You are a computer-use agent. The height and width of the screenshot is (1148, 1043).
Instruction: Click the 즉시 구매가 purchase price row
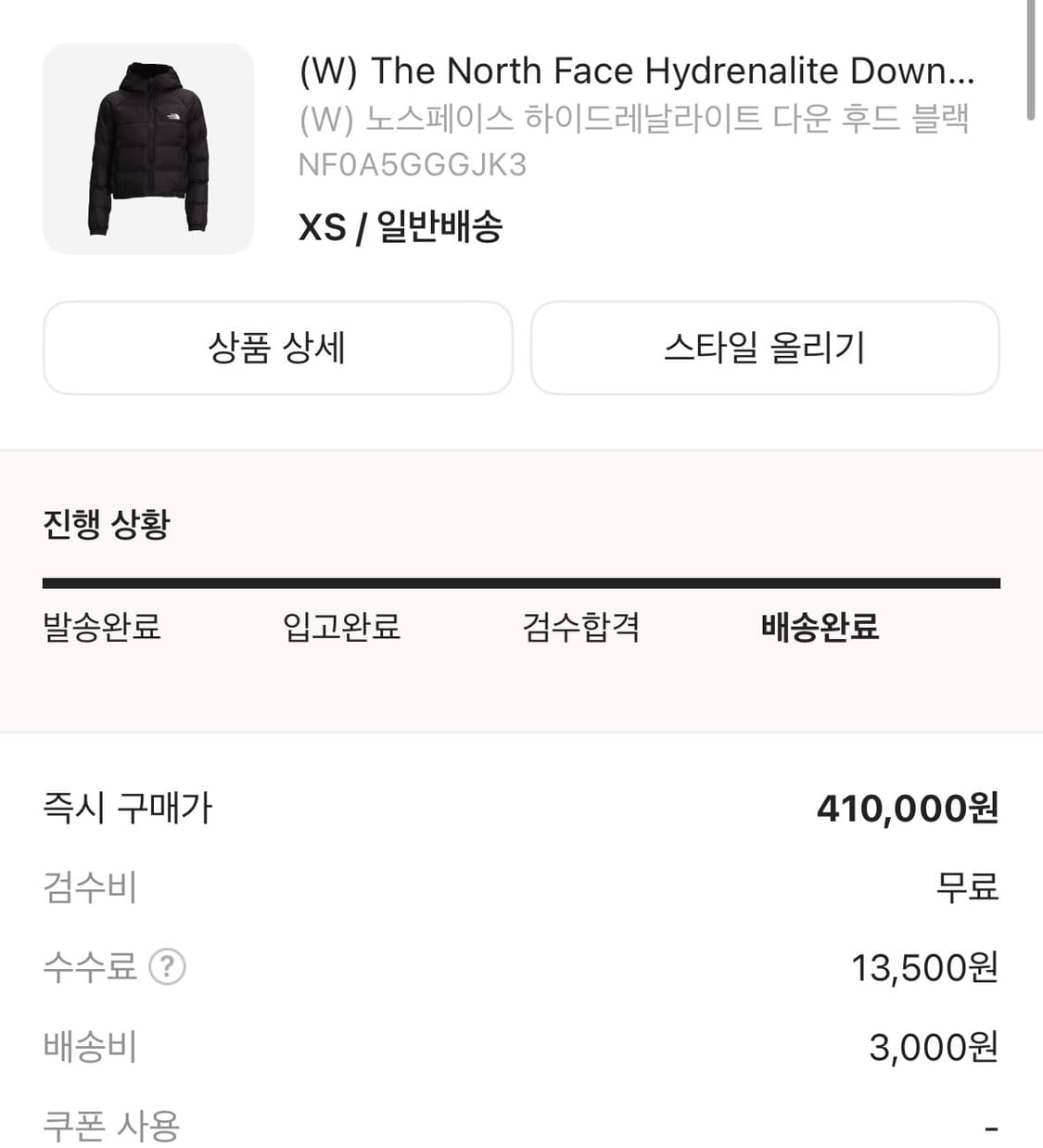127,807
